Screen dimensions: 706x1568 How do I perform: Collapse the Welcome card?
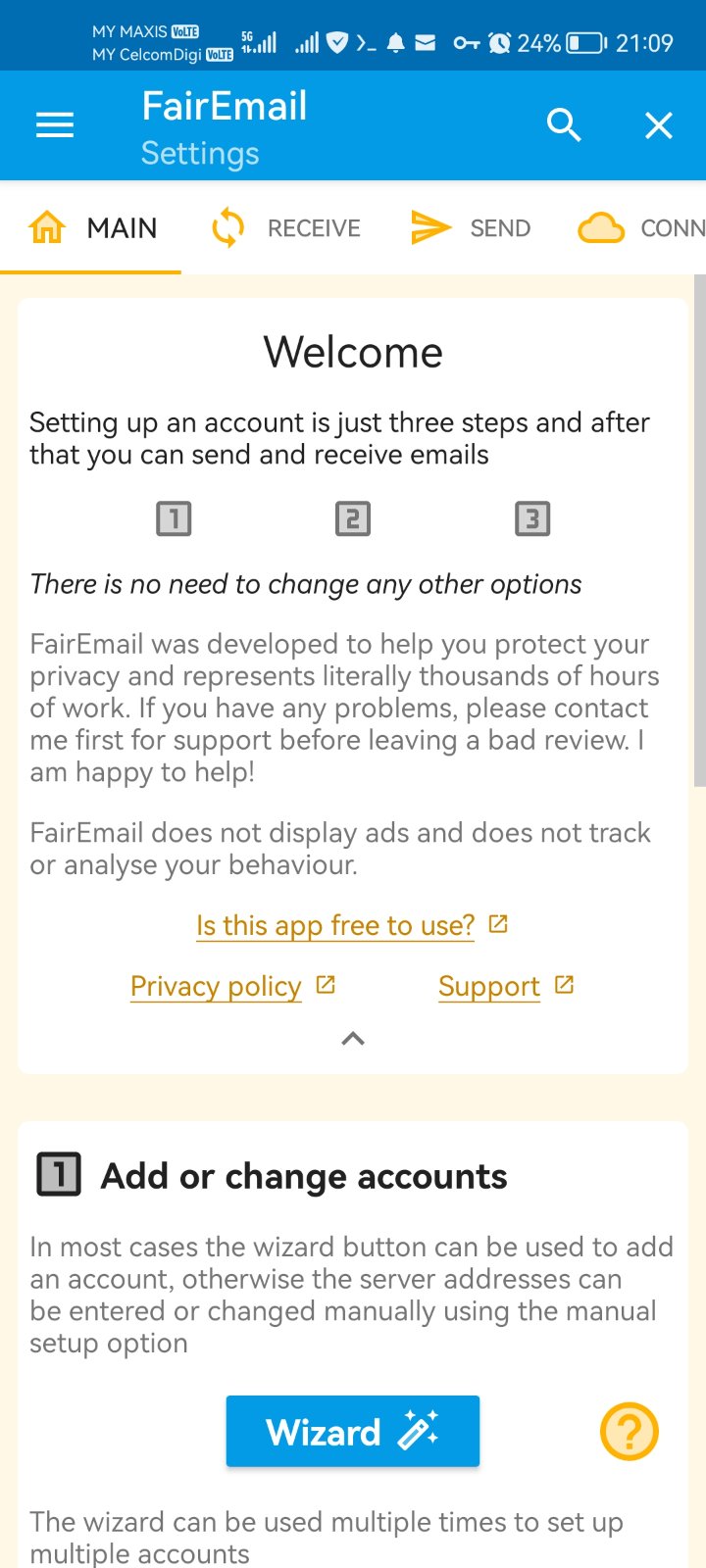click(x=353, y=1039)
